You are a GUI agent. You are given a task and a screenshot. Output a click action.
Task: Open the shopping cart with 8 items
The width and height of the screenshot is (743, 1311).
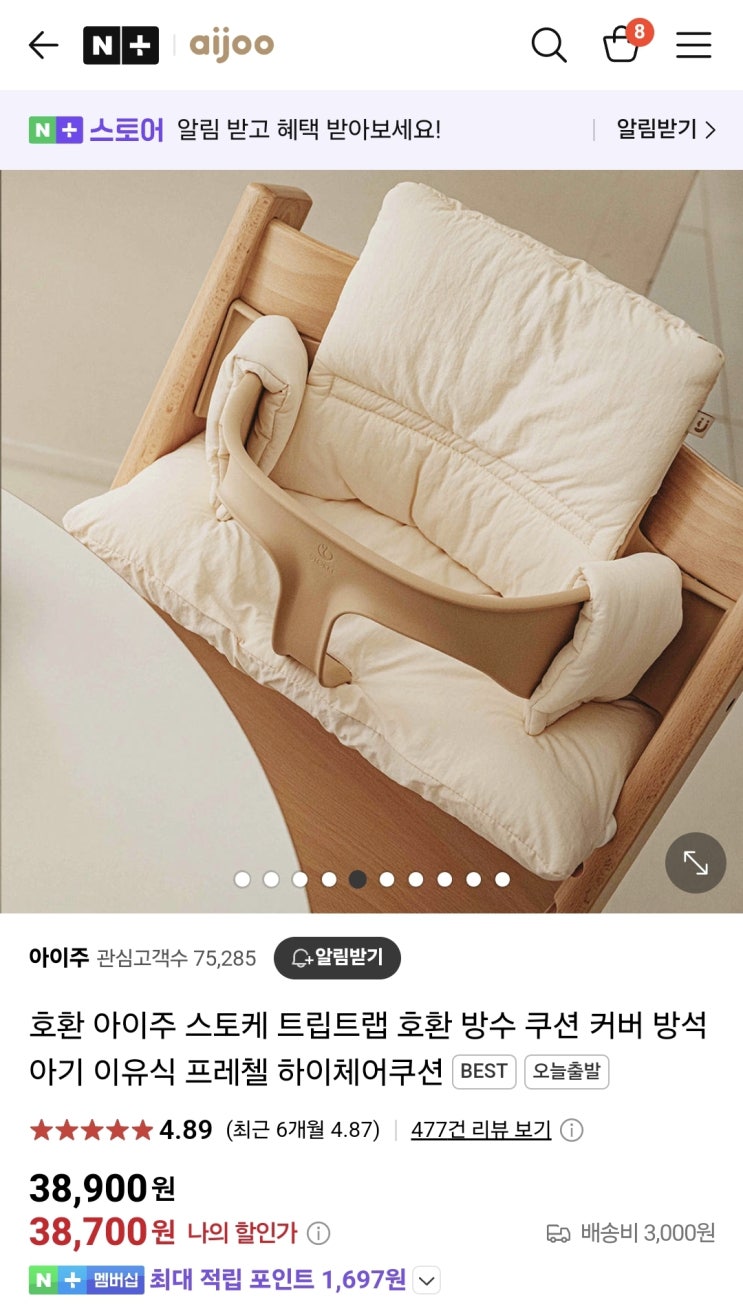[623, 45]
